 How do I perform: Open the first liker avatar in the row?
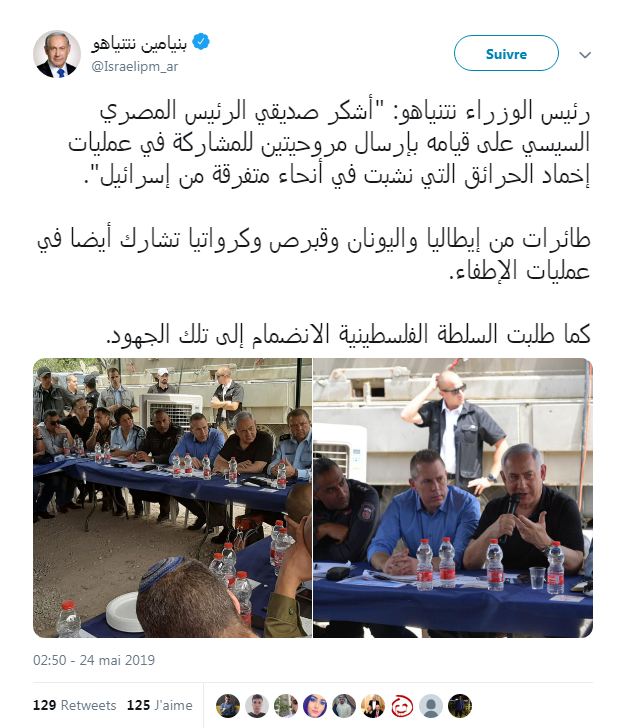pyautogui.click(x=227, y=705)
